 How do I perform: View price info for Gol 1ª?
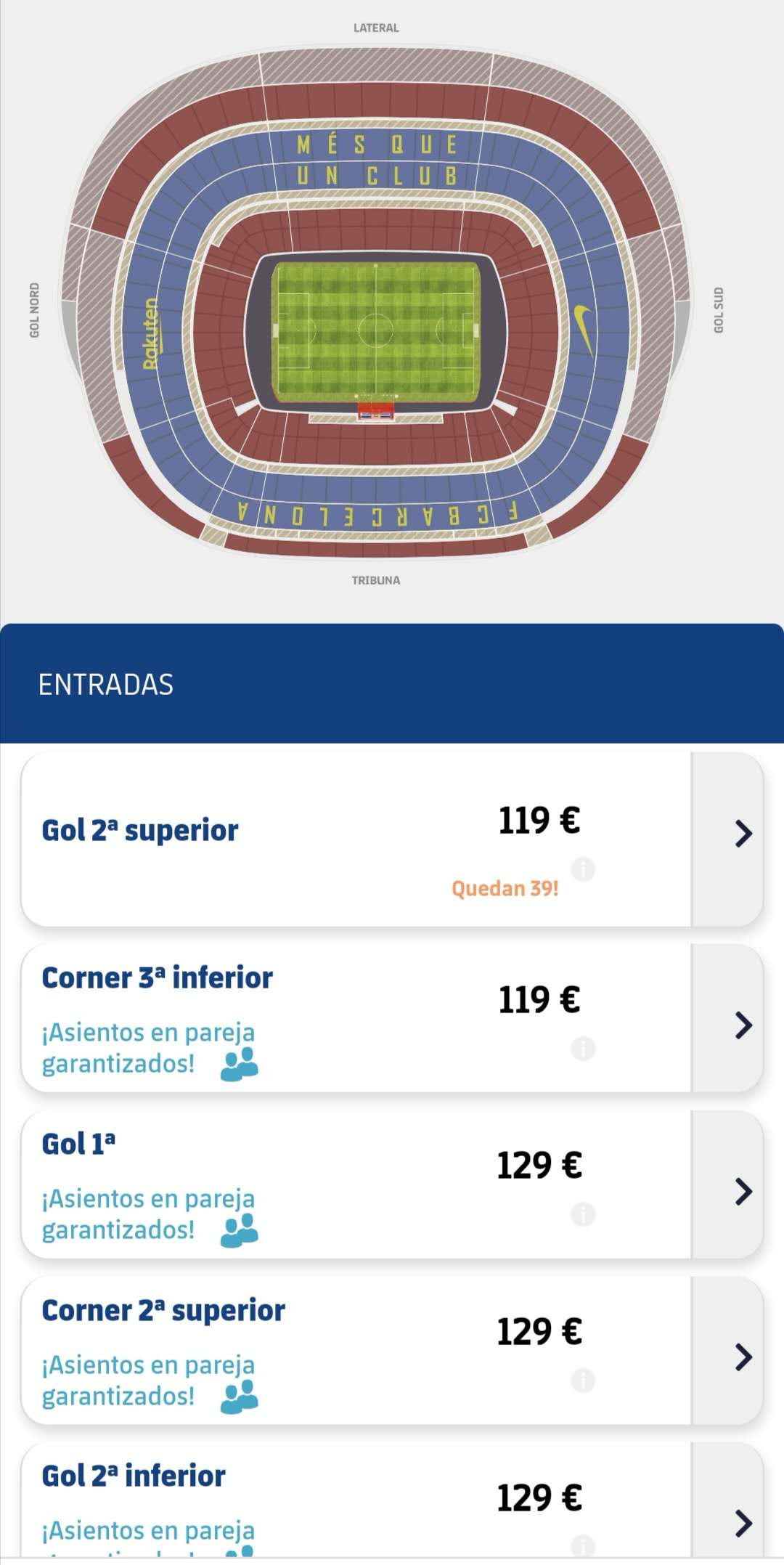tap(583, 1214)
